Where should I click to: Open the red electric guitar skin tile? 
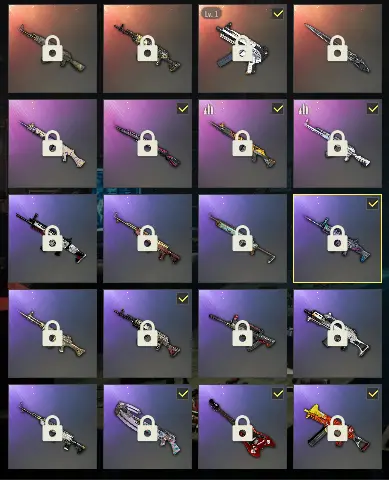[242, 427]
